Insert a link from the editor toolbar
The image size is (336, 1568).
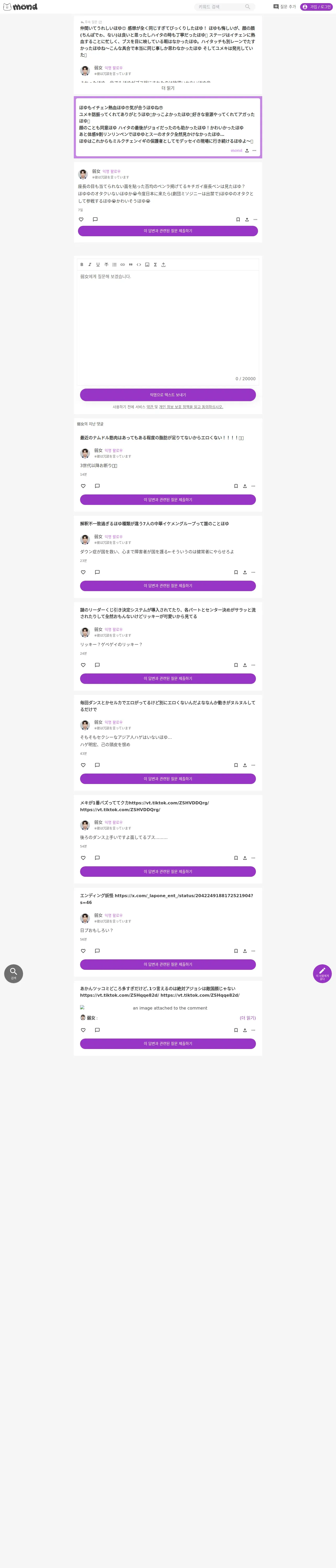pyautogui.click(x=122, y=265)
